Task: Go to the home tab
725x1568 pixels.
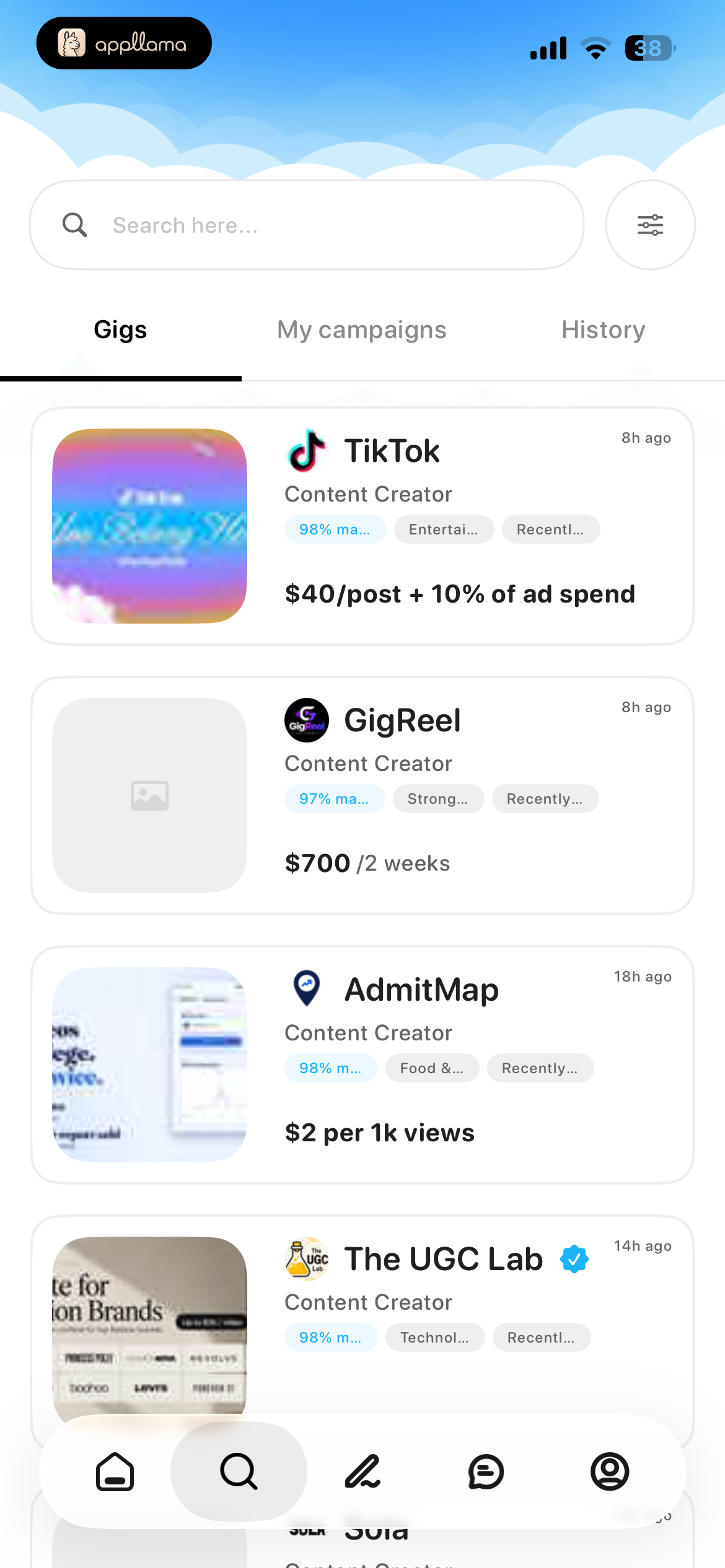Action: [115, 1471]
